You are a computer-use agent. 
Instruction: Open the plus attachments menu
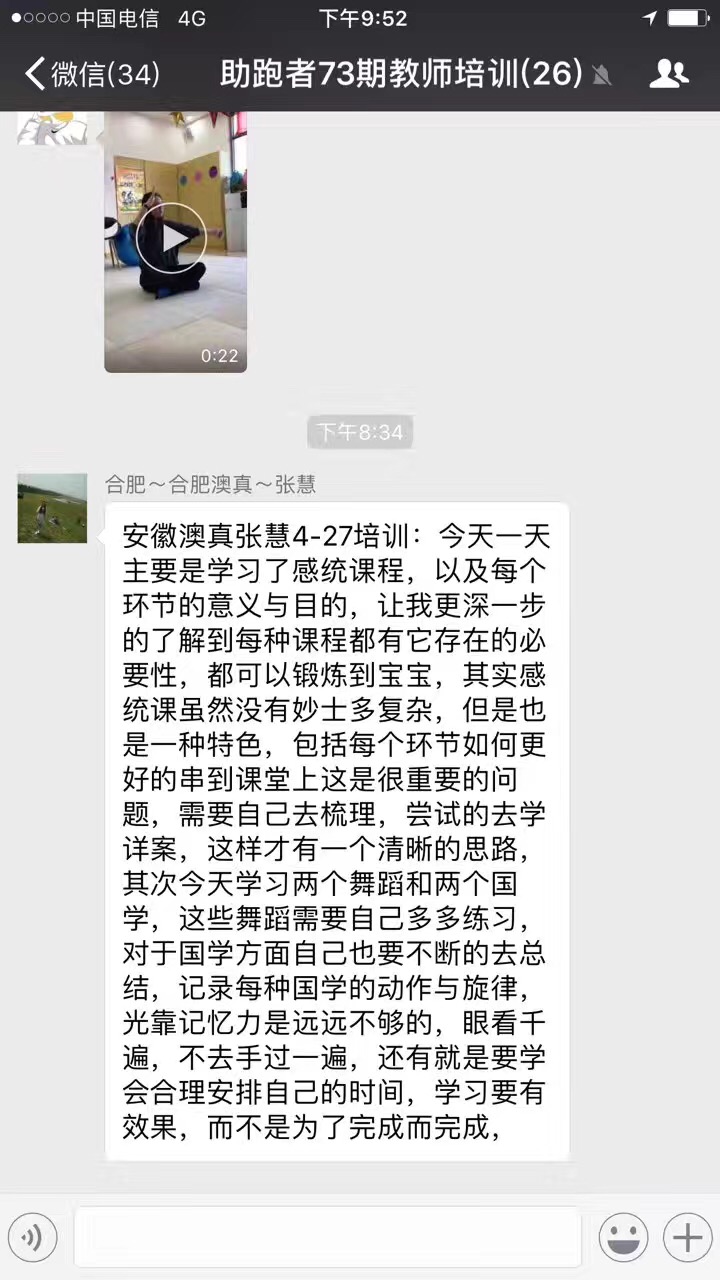[x=687, y=1238]
